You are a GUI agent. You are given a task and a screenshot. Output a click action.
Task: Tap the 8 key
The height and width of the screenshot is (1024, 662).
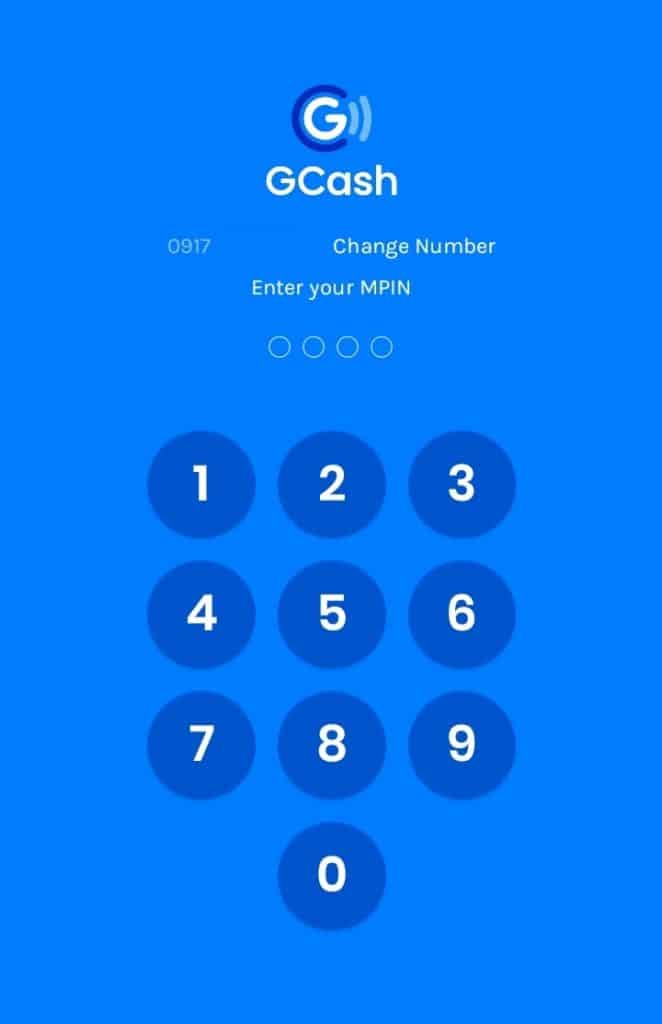point(331,744)
